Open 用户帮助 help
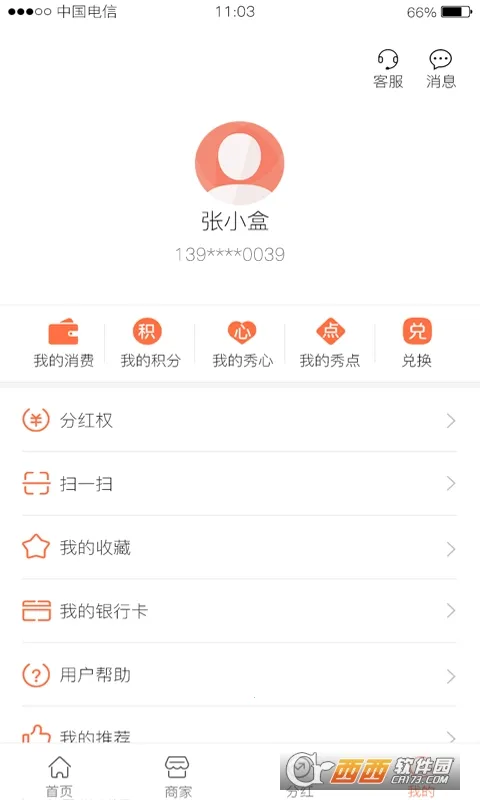Viewport: 480px width, 800px height. (x=240, y=675)
